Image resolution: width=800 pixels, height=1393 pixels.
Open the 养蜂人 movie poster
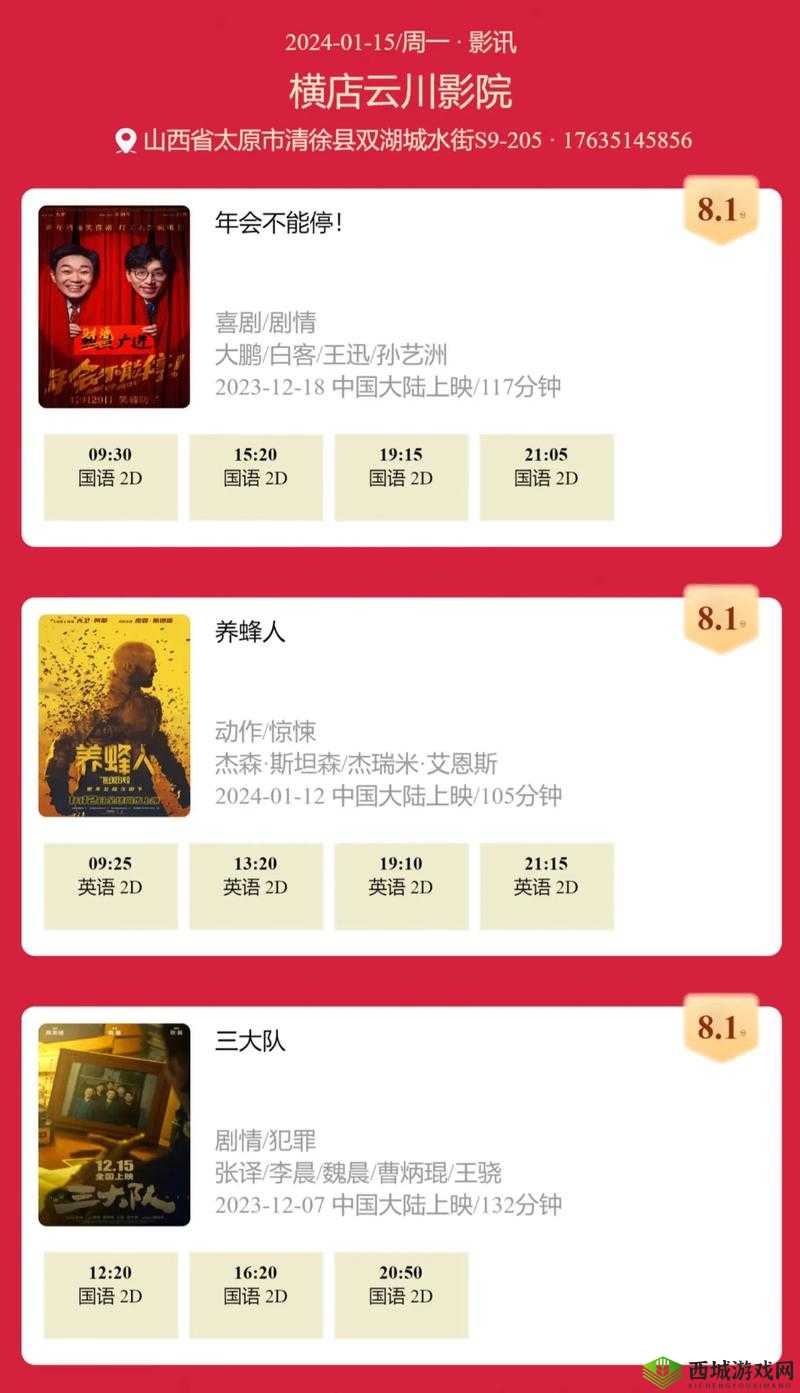pyautogui.click(x=113, y=717)
